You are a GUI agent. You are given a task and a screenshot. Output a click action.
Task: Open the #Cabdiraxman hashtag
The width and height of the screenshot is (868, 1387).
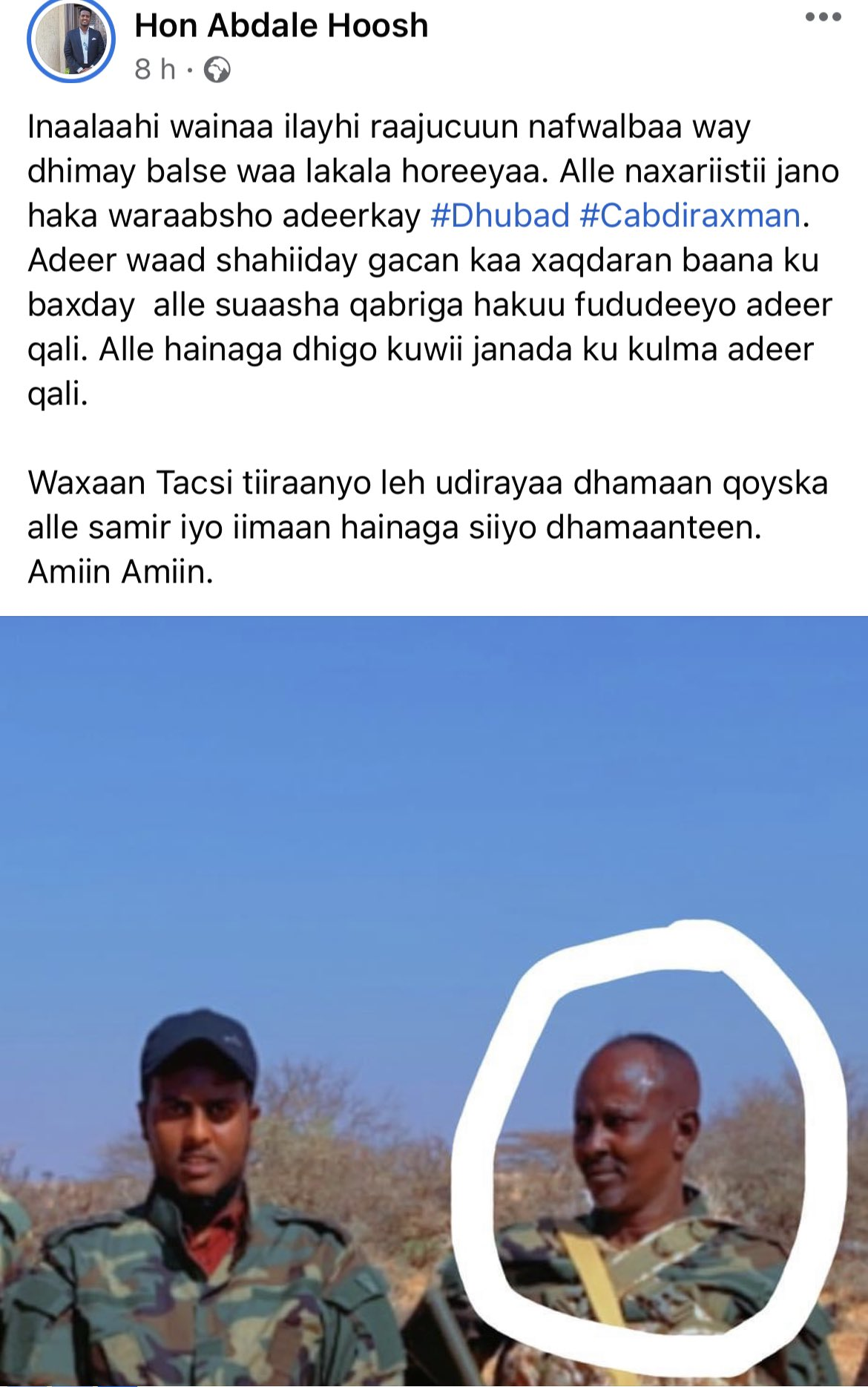[x=690, y=216]
